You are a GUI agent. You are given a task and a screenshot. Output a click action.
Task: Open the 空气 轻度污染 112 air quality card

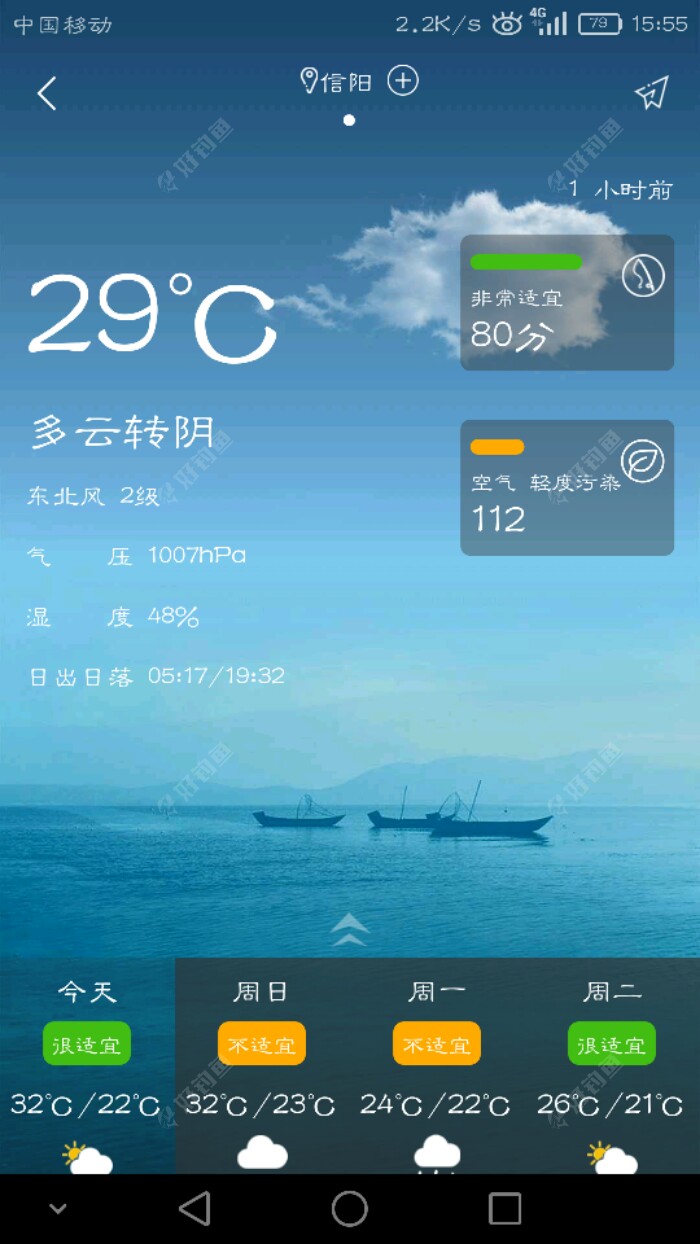566,488
